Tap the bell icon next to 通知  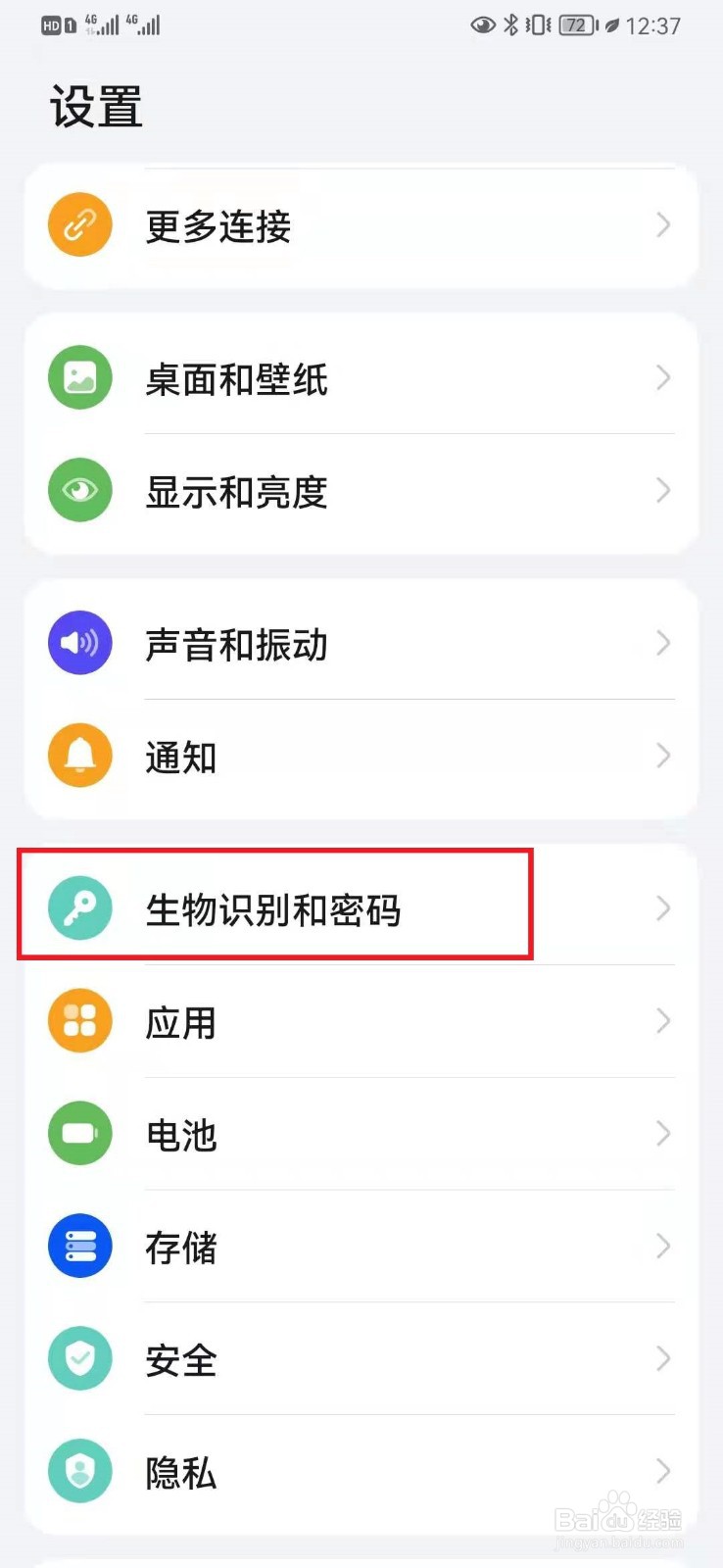[79, 755]
